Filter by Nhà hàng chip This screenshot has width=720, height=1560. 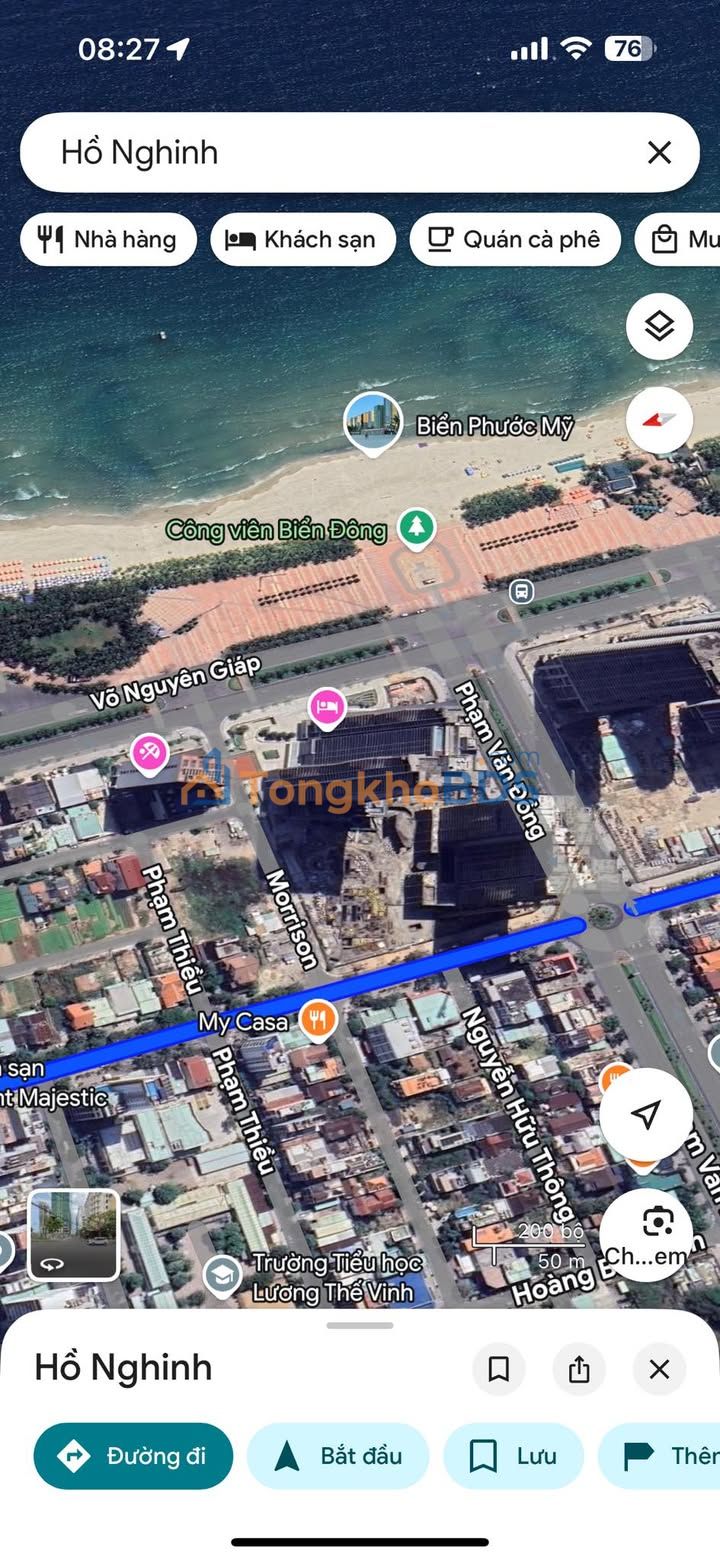click(108, 240)
